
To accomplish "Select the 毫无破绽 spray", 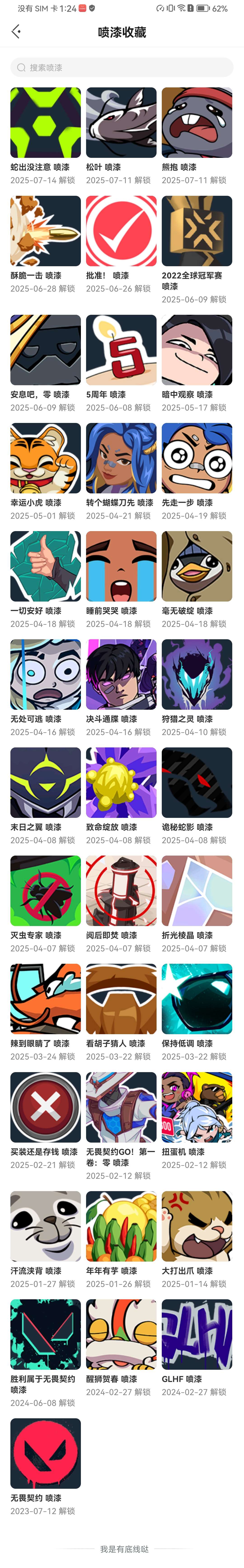I will (x=197, y=566).
